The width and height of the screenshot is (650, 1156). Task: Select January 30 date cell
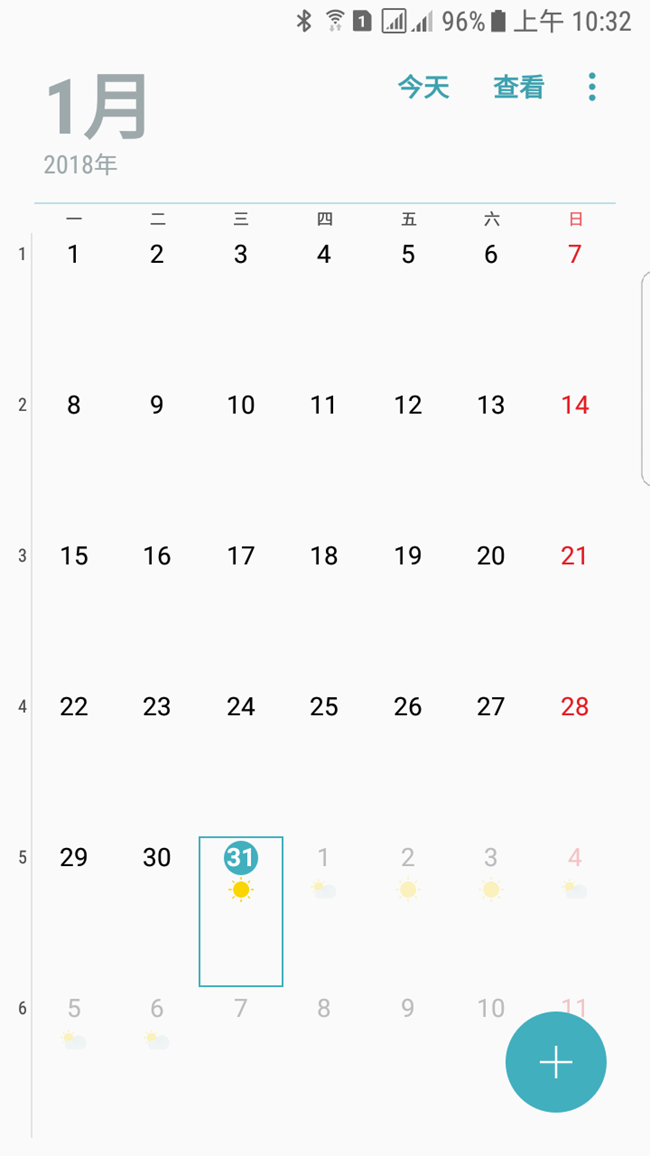tap(157, 858)
